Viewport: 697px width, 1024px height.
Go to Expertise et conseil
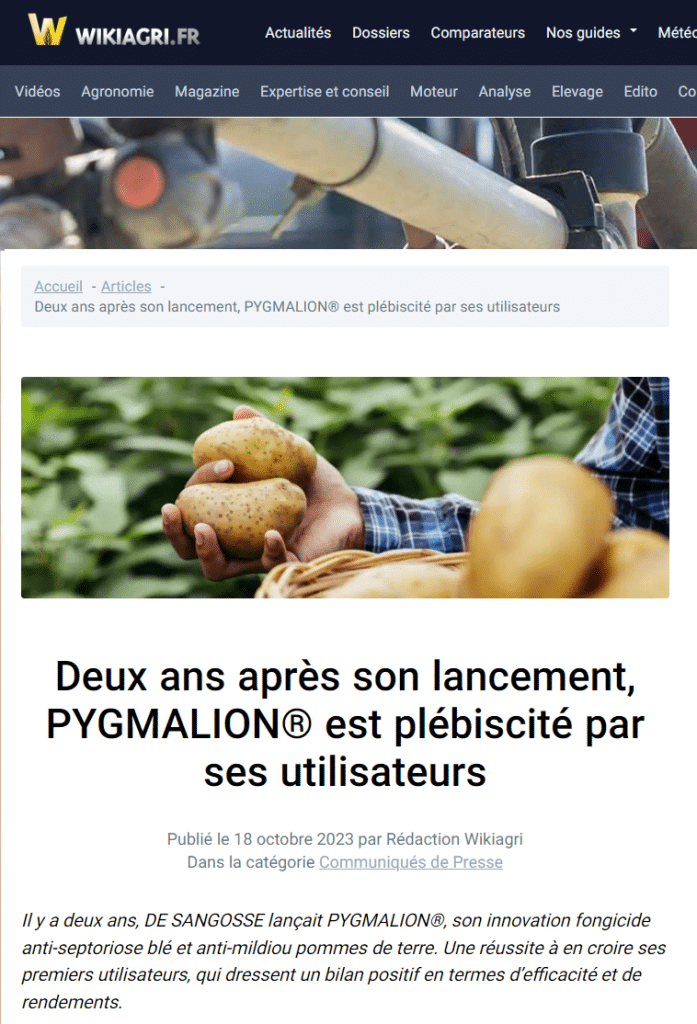point(324,91)
